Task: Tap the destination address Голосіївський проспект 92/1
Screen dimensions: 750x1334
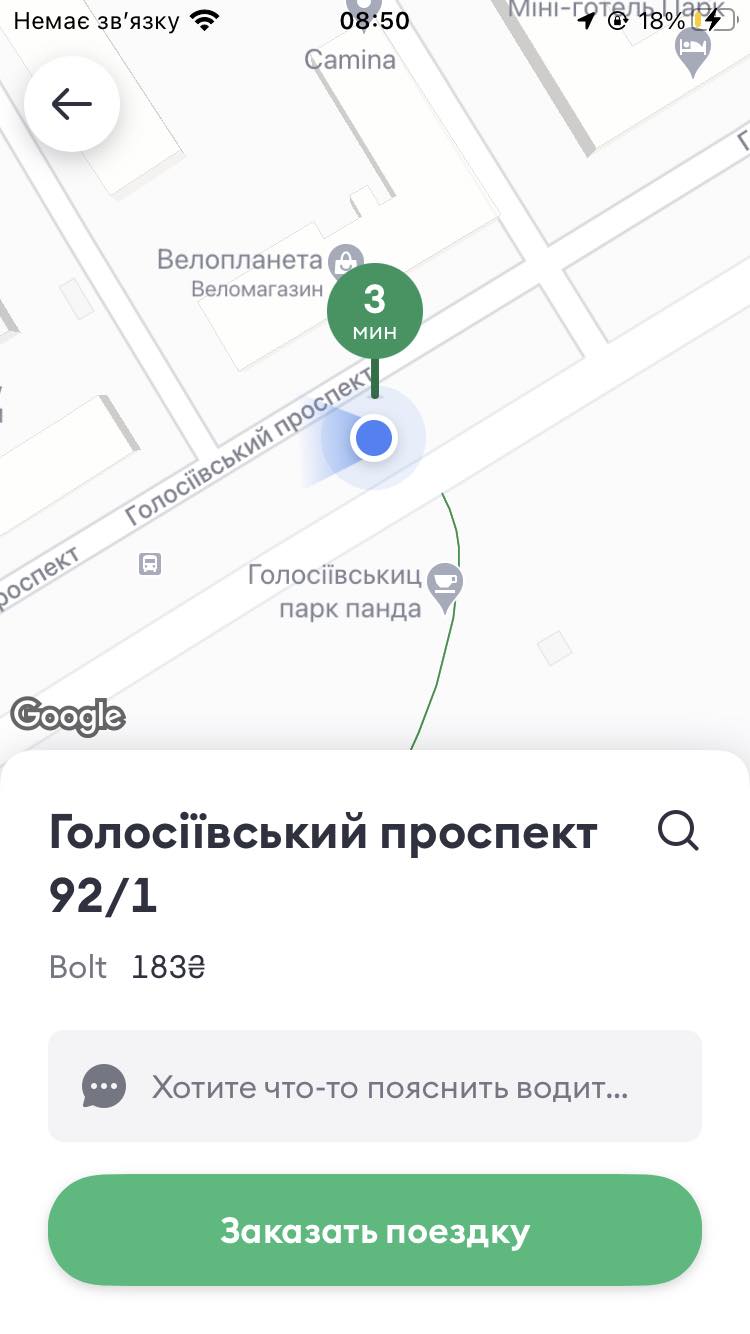Action: click(x=322, y=860)
